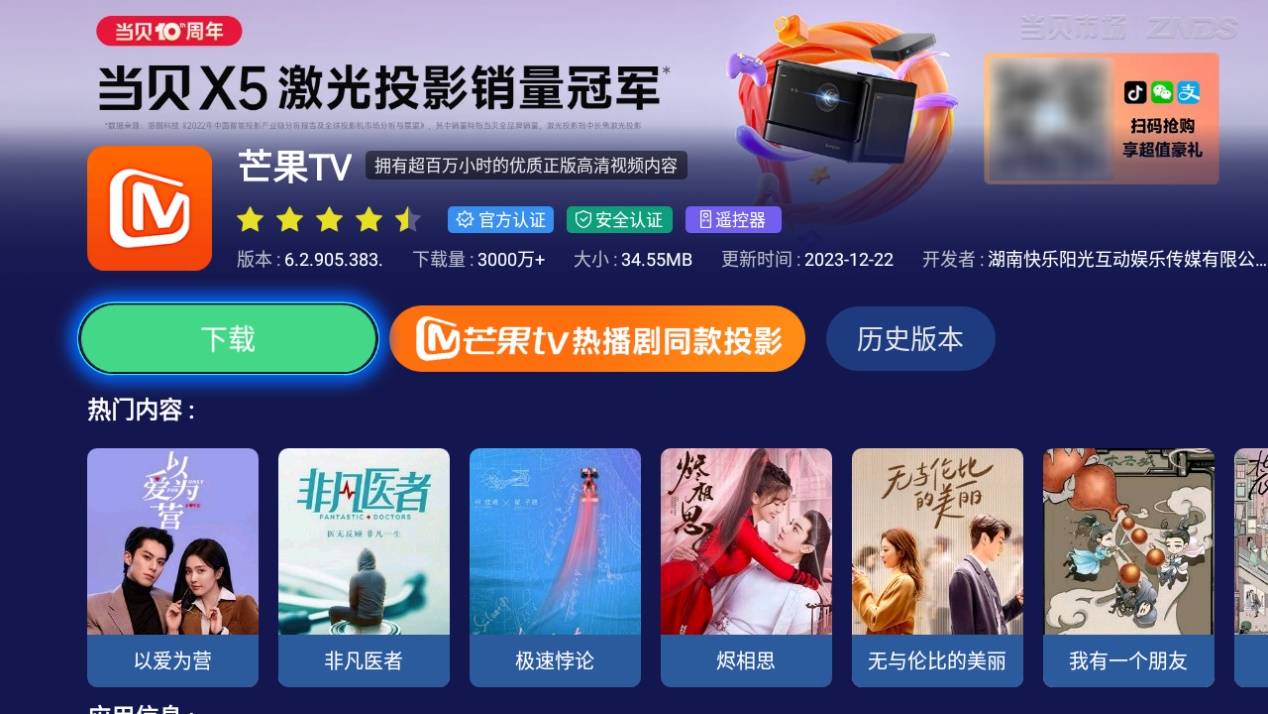Viewport: 1268px width, 714px height.
Task: Select the 我有一个朋友 card
Action: tap(1128, 567)
